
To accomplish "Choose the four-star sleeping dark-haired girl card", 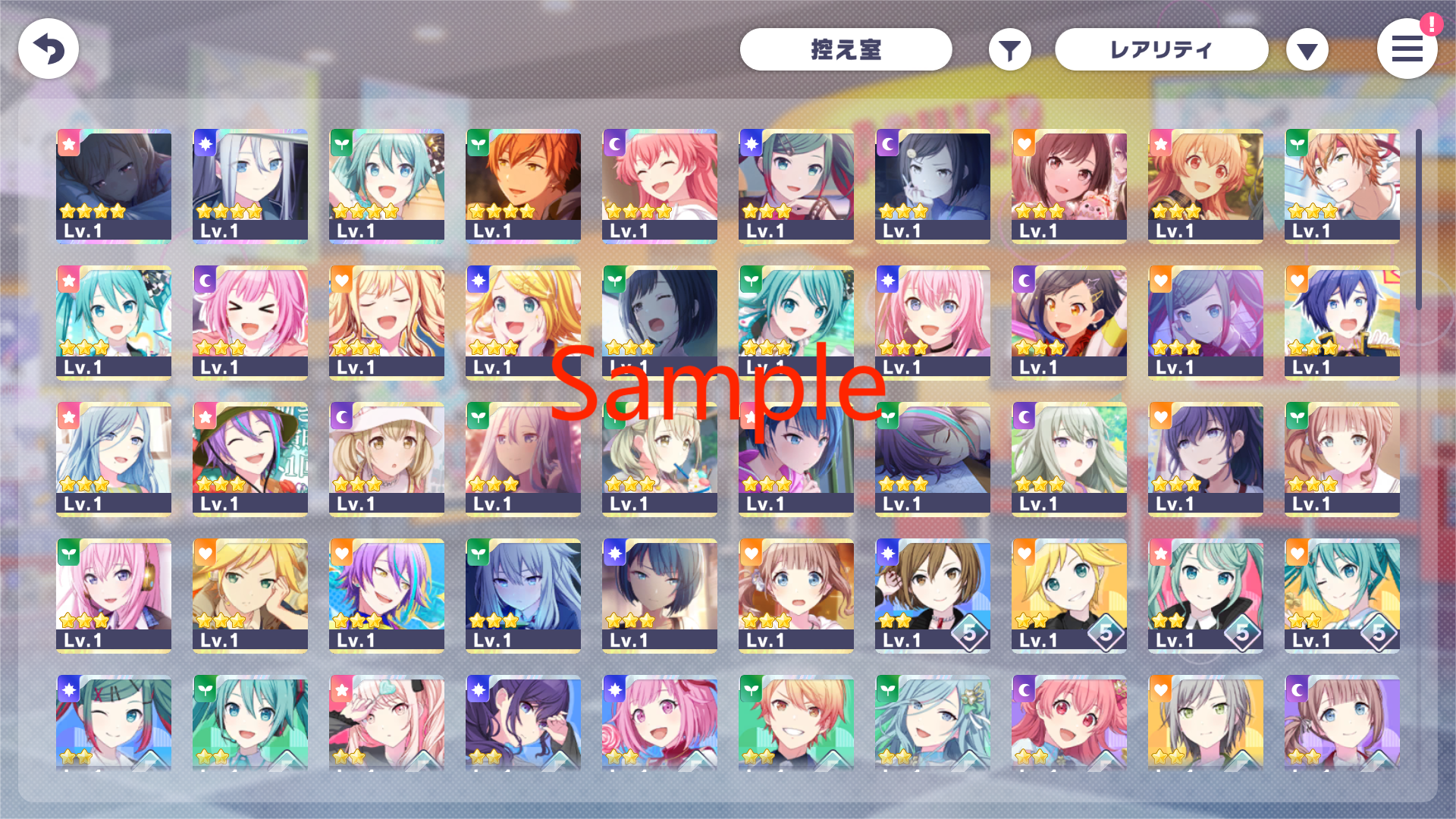I will pyautogui.click(x=114, y=186).
